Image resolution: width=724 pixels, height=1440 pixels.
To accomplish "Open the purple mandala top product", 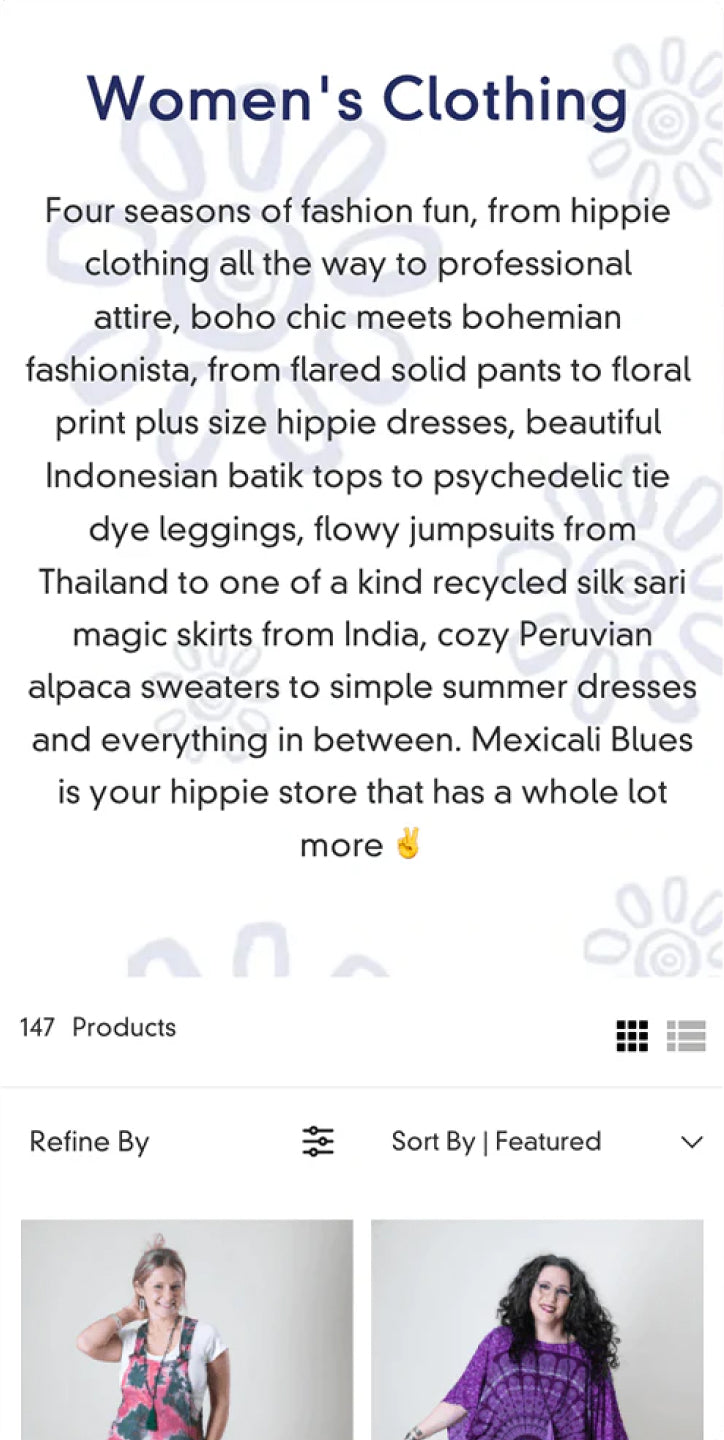I will point(537,1330).
